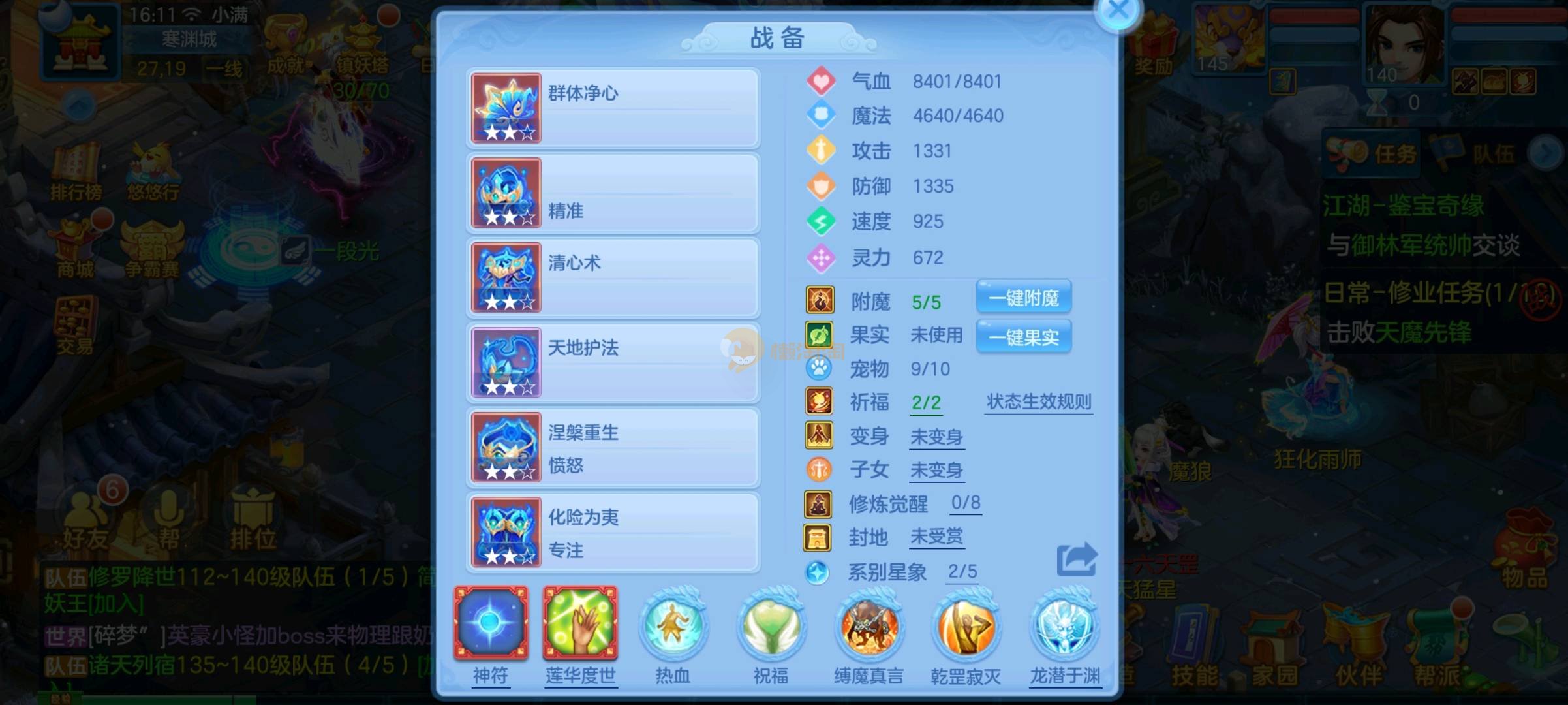Open the 系别星象 2/5 link
Image resolution: width=1568 pixels, height=705 pixels.
(x=962, y=572)
